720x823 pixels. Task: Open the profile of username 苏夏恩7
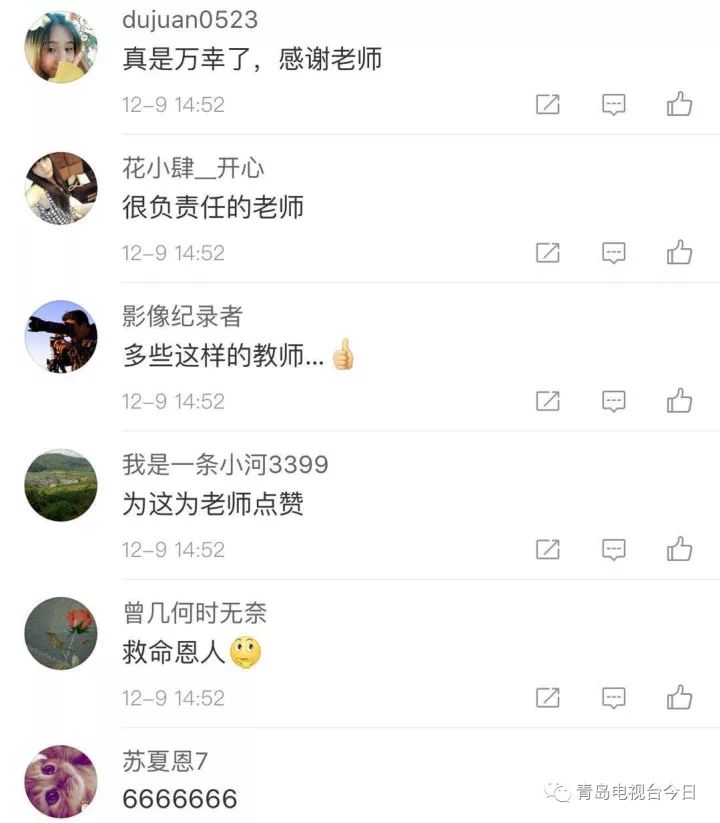tap(165, 761)
